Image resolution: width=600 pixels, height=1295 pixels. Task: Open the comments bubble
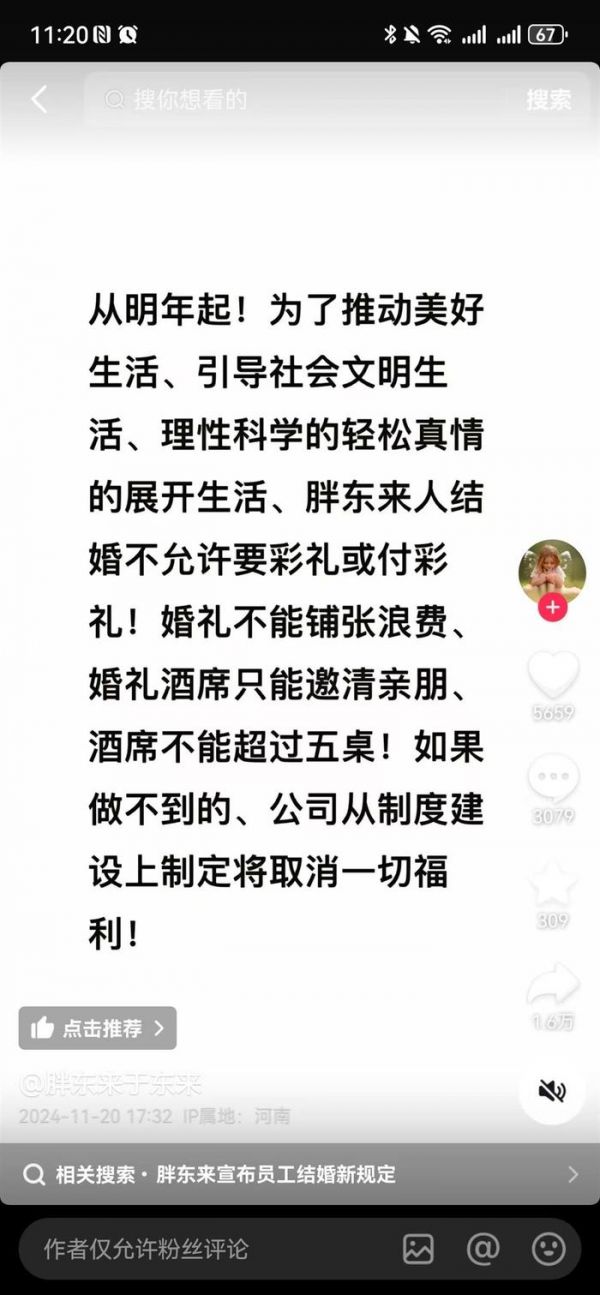click(x=553, y=779)
